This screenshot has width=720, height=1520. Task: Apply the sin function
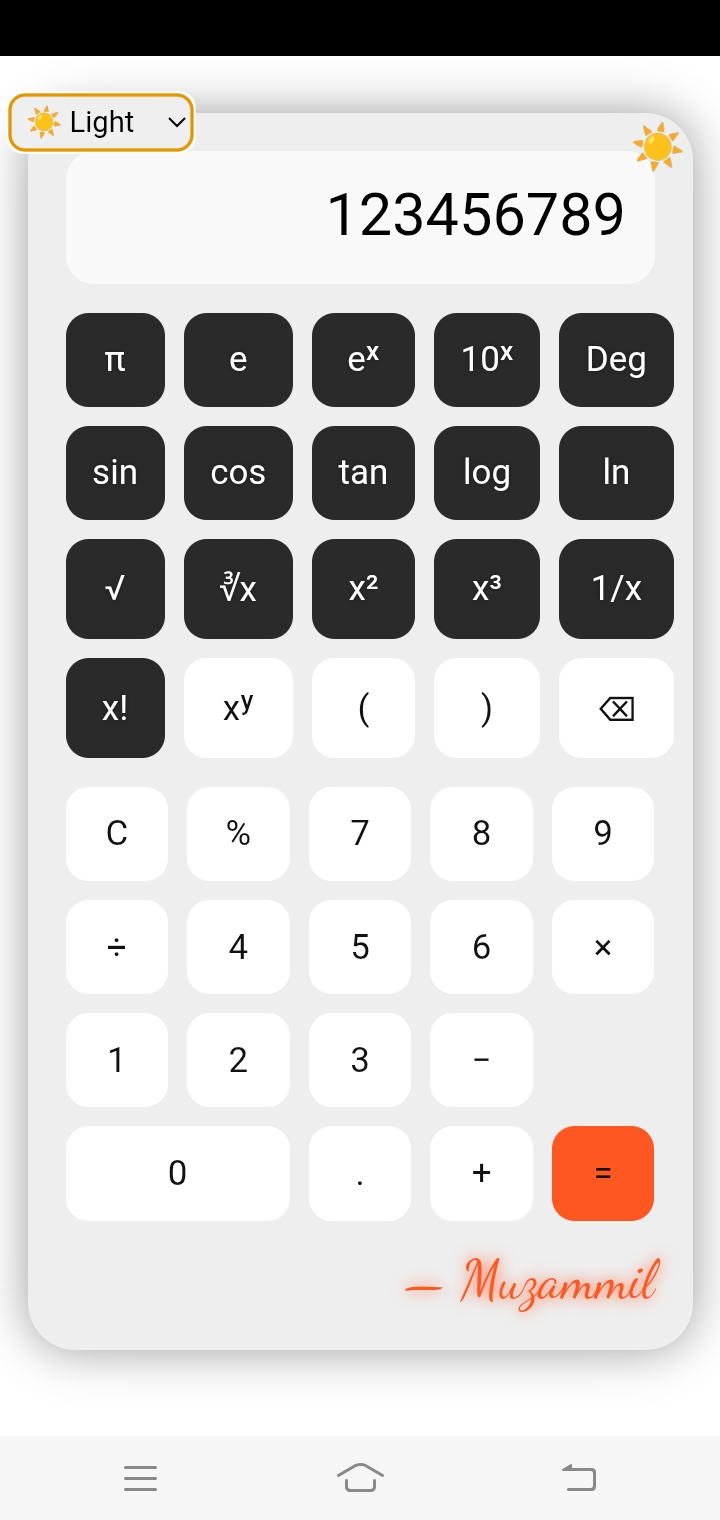click(x=115, y=472)
